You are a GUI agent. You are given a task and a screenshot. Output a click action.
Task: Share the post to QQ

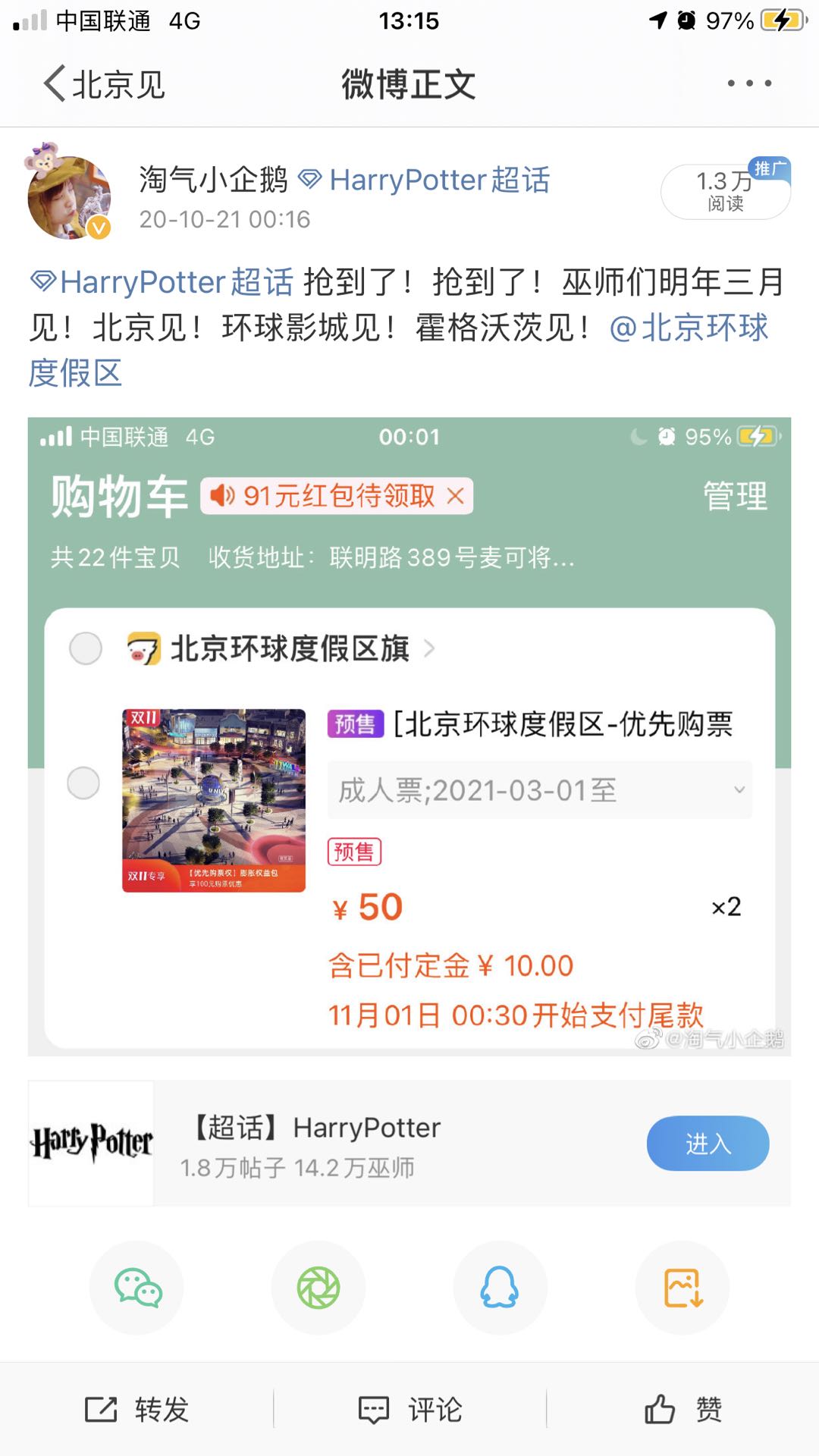point(500,1288)
